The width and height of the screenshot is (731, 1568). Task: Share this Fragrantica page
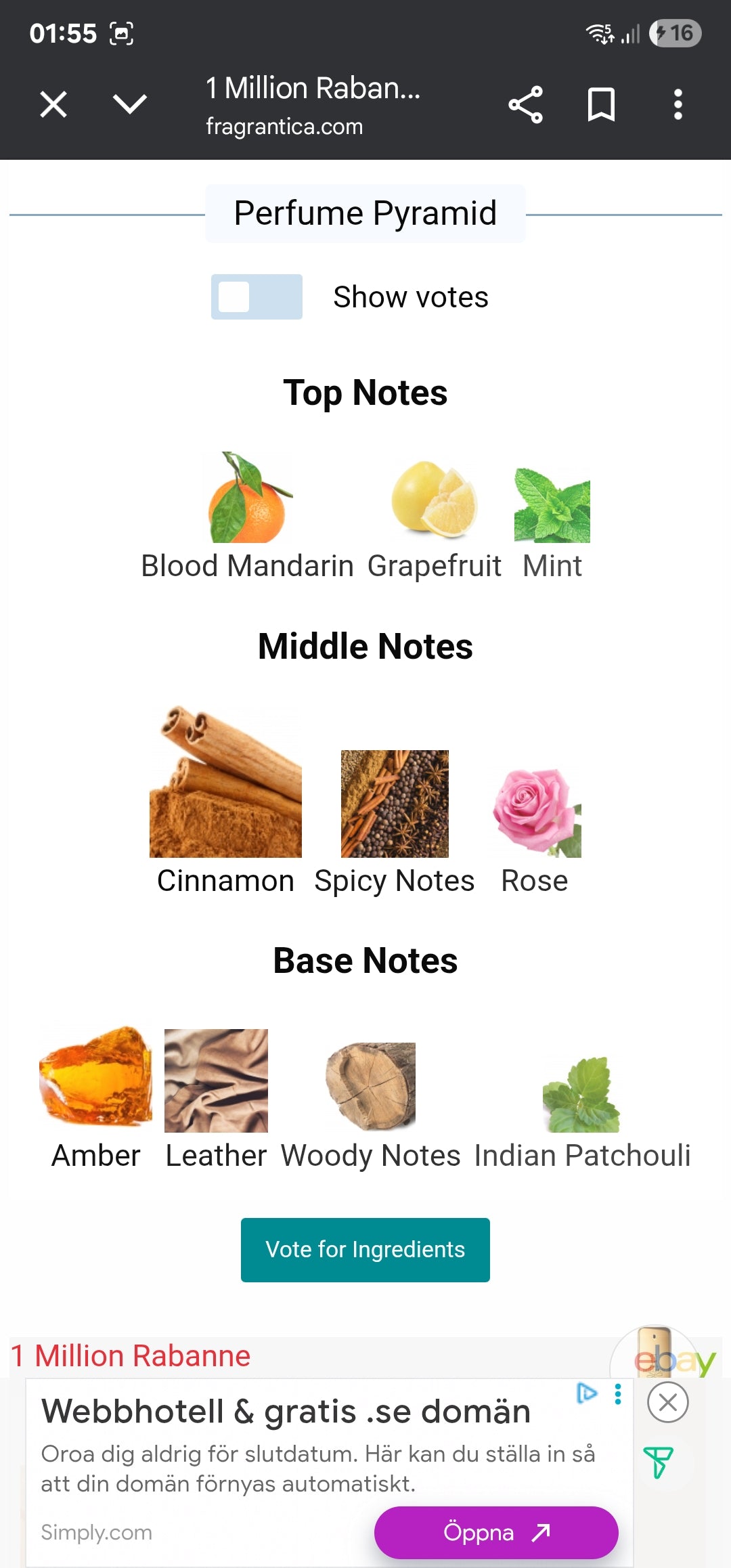[x=526, y=105]
